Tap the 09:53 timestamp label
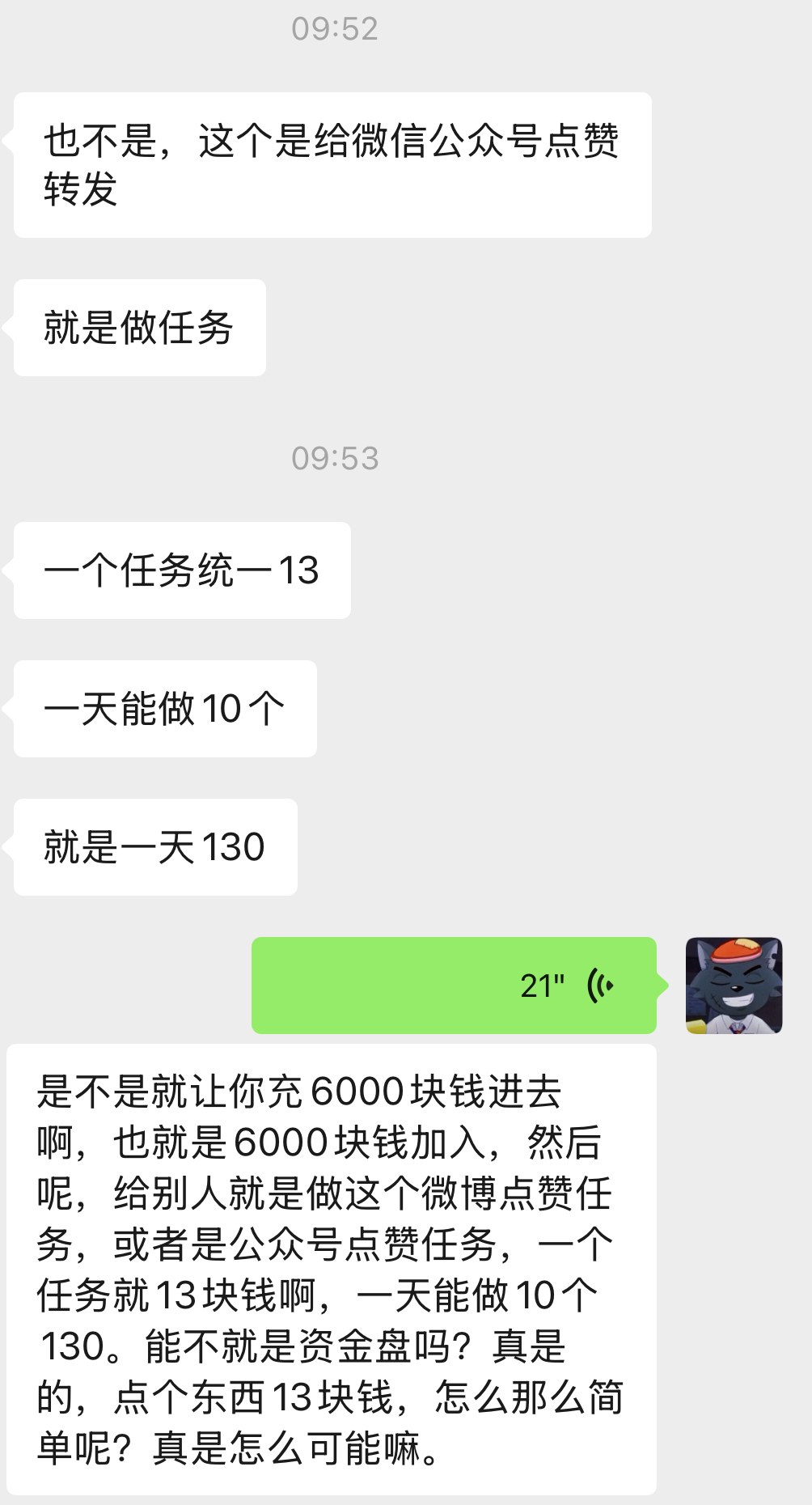The width and height of the screenshot is (812, 1505). 336,458
